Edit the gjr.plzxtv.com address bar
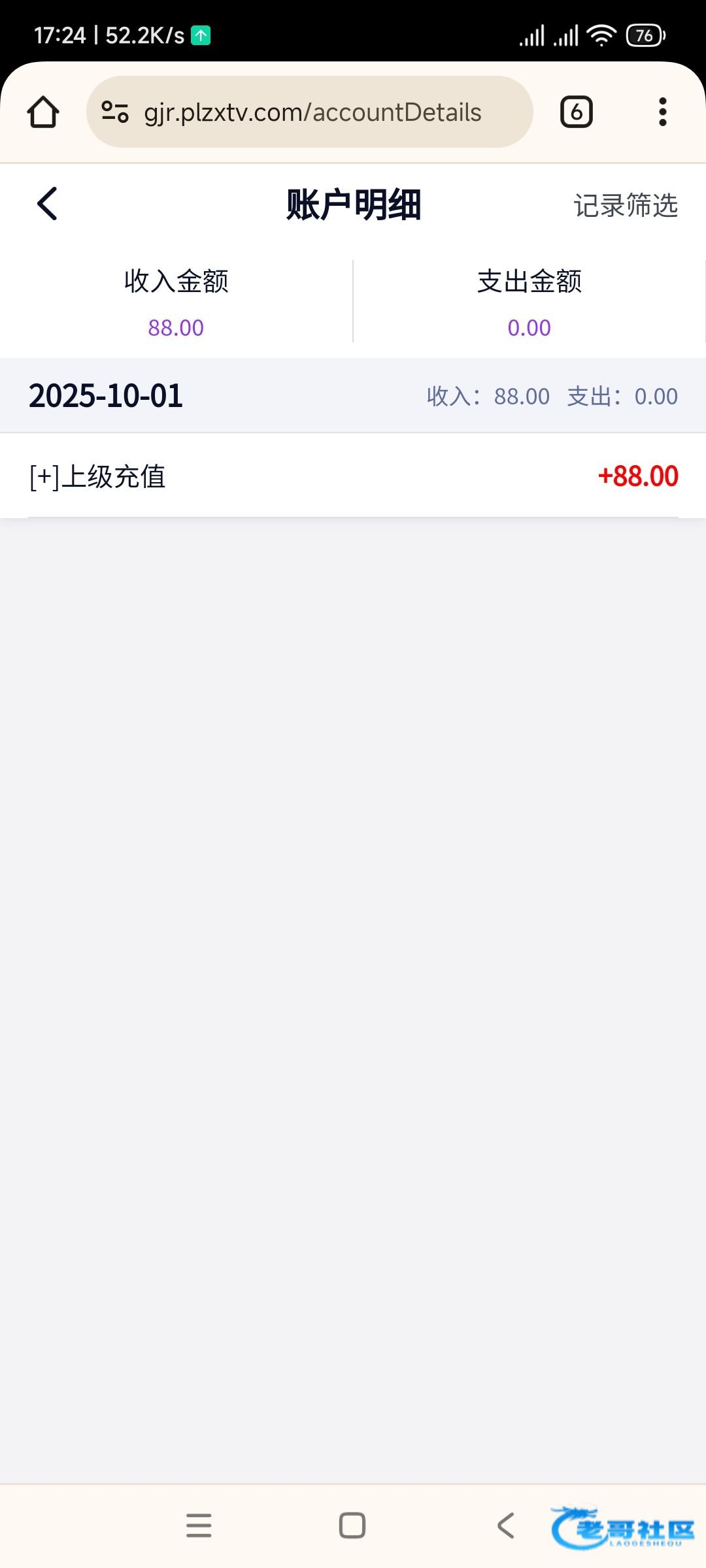This screenshot has width=706, height=1568. tap(312, 112)
